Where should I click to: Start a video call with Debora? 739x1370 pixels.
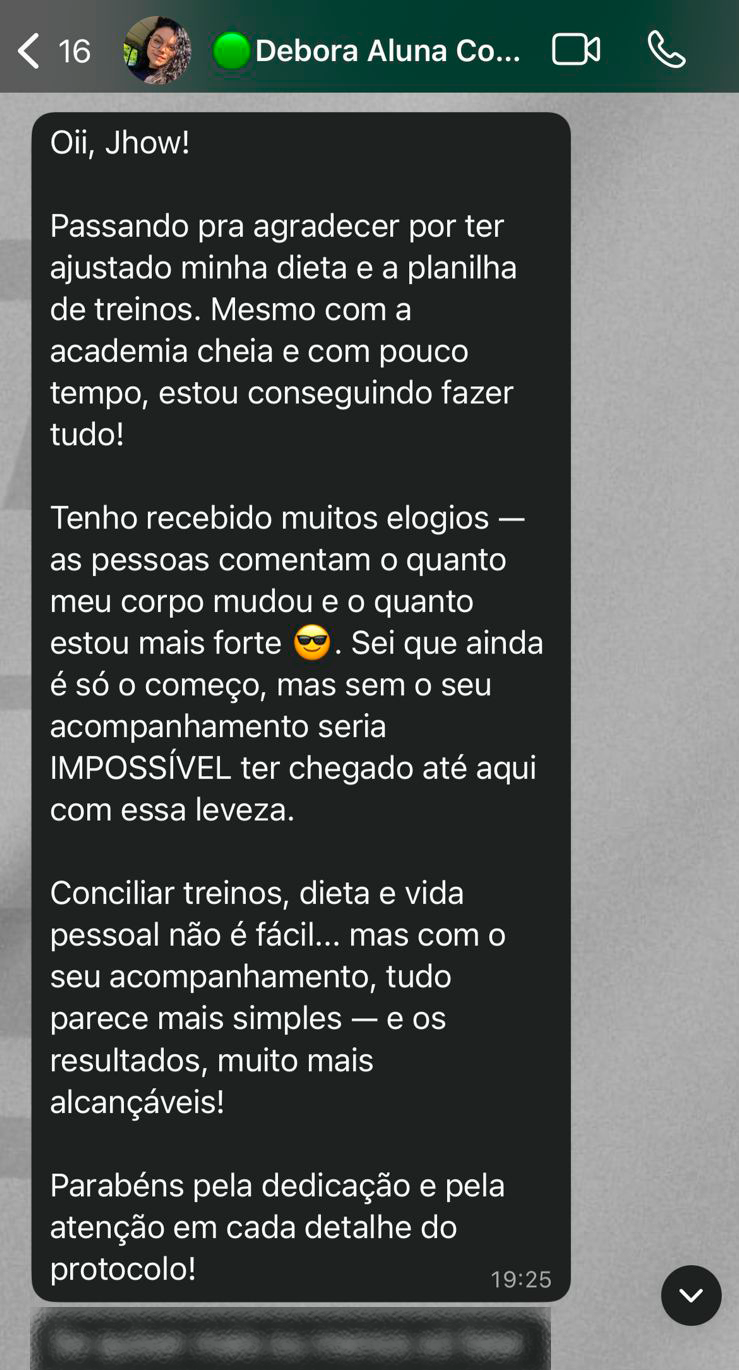(576, 50)
